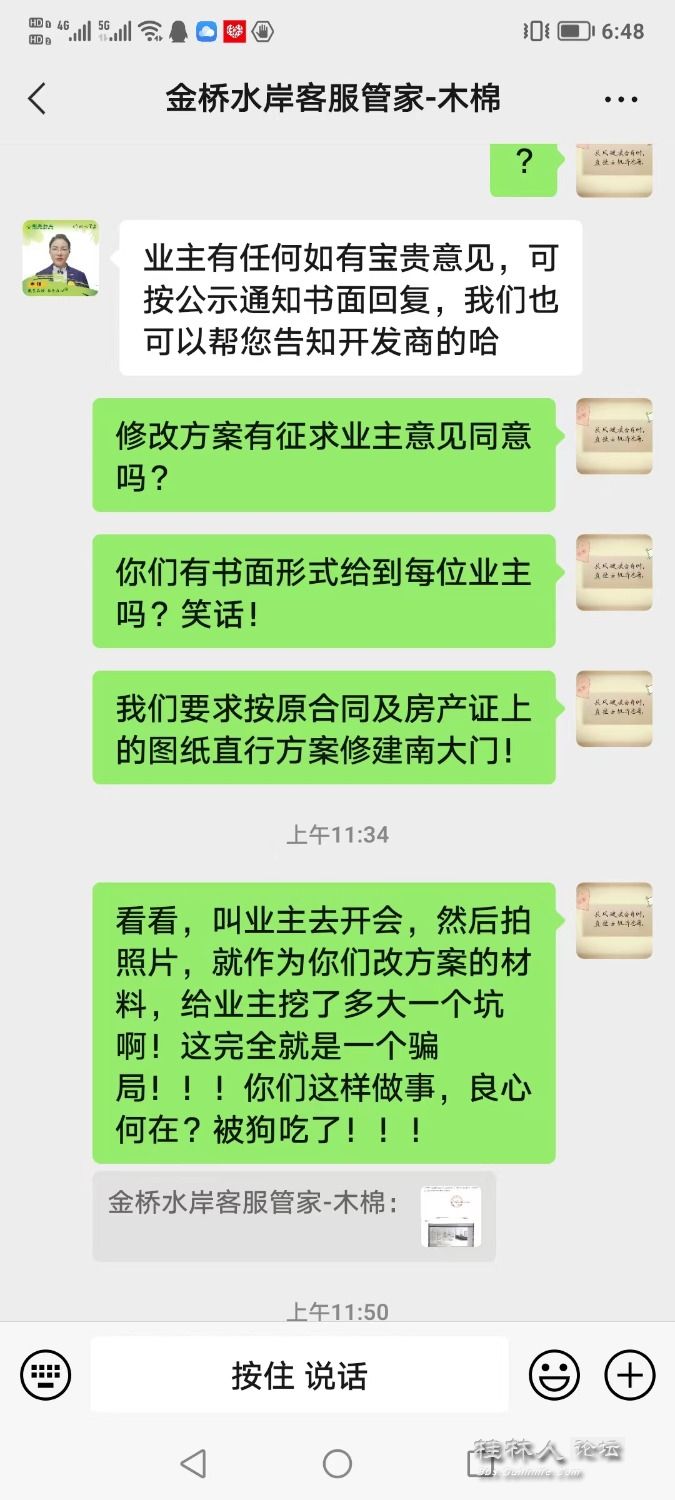Screen dimensions: 675x1500
Task: Open the plus attachments panel
Action: pos(629,1375)
